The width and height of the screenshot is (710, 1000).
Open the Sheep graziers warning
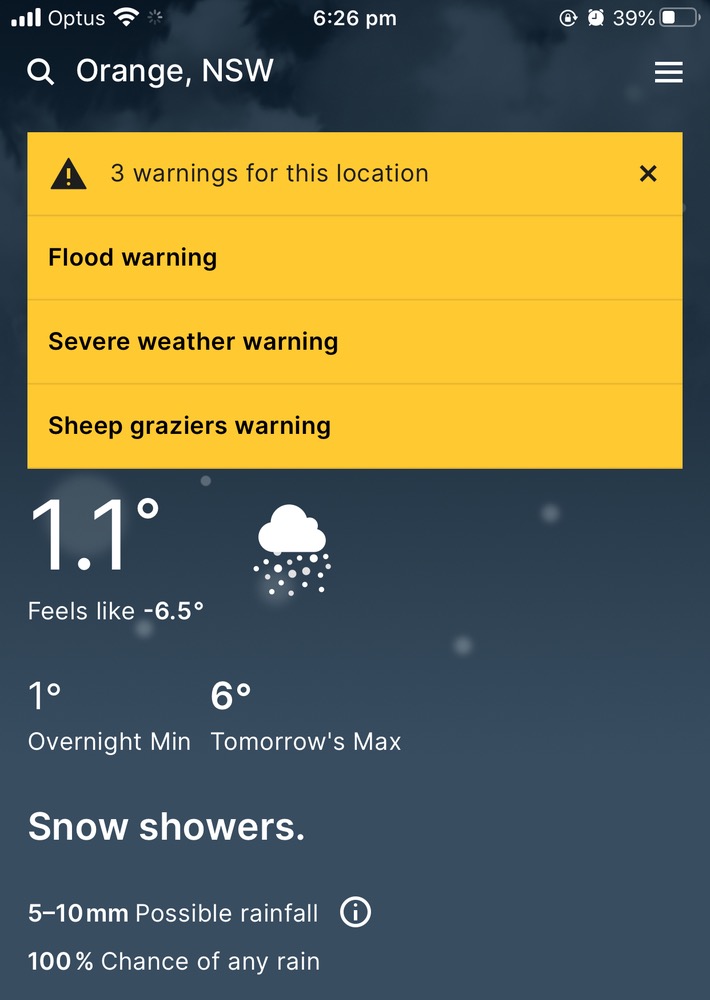point(354,426)
